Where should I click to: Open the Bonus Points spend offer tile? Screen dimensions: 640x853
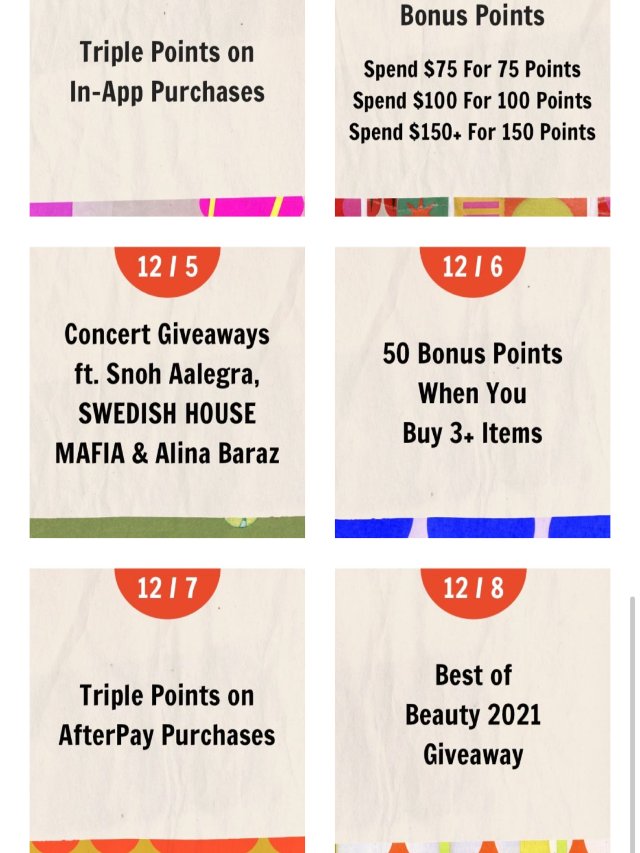point(472,100)
